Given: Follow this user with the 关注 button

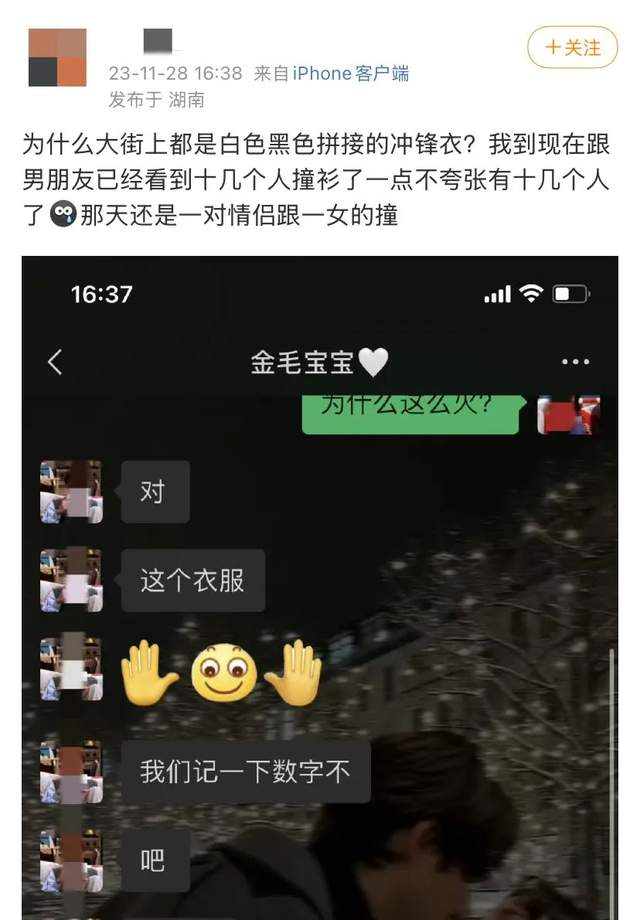Looking at the screenshot, I should coord(573,47).
